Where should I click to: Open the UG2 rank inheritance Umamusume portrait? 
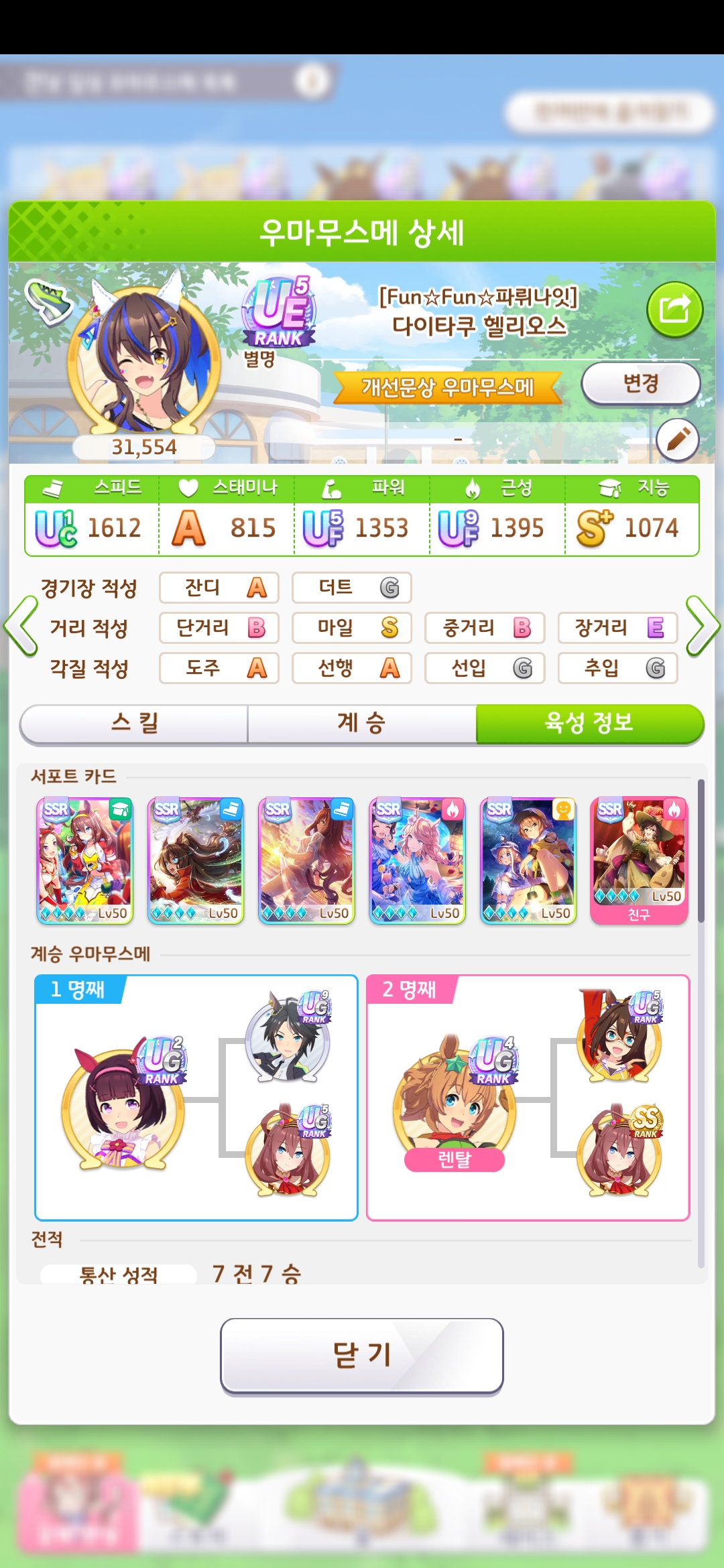(x=123, y=1106)
